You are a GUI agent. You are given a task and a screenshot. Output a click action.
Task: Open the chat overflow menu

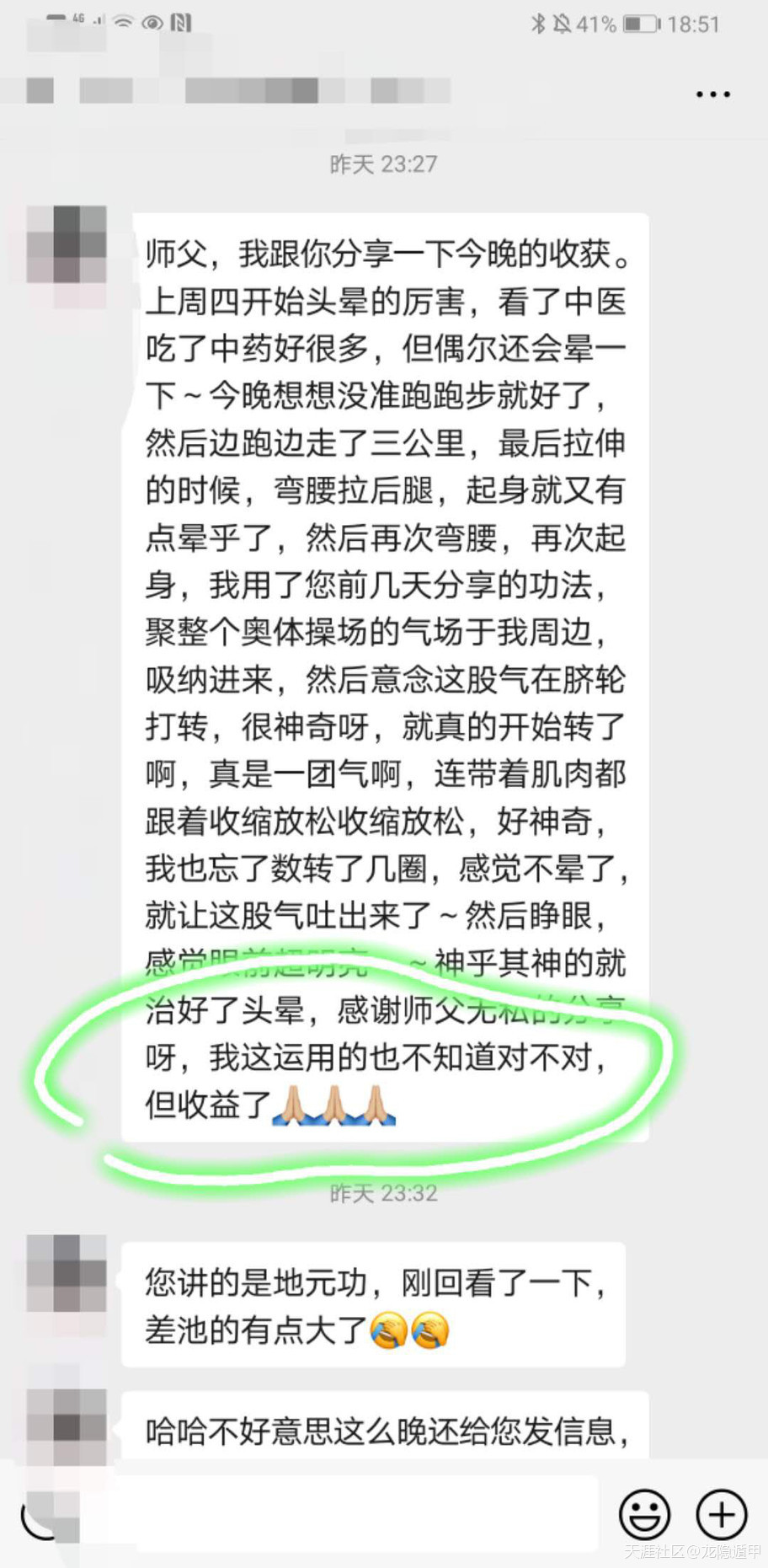[712, 94]
